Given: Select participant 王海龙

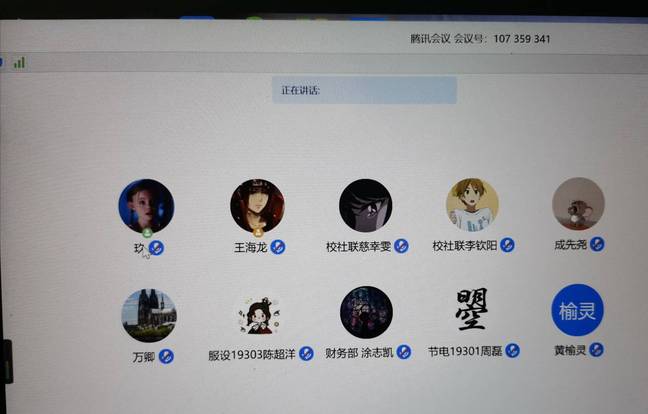Looking at the screenshot, I should click(257, 206).
